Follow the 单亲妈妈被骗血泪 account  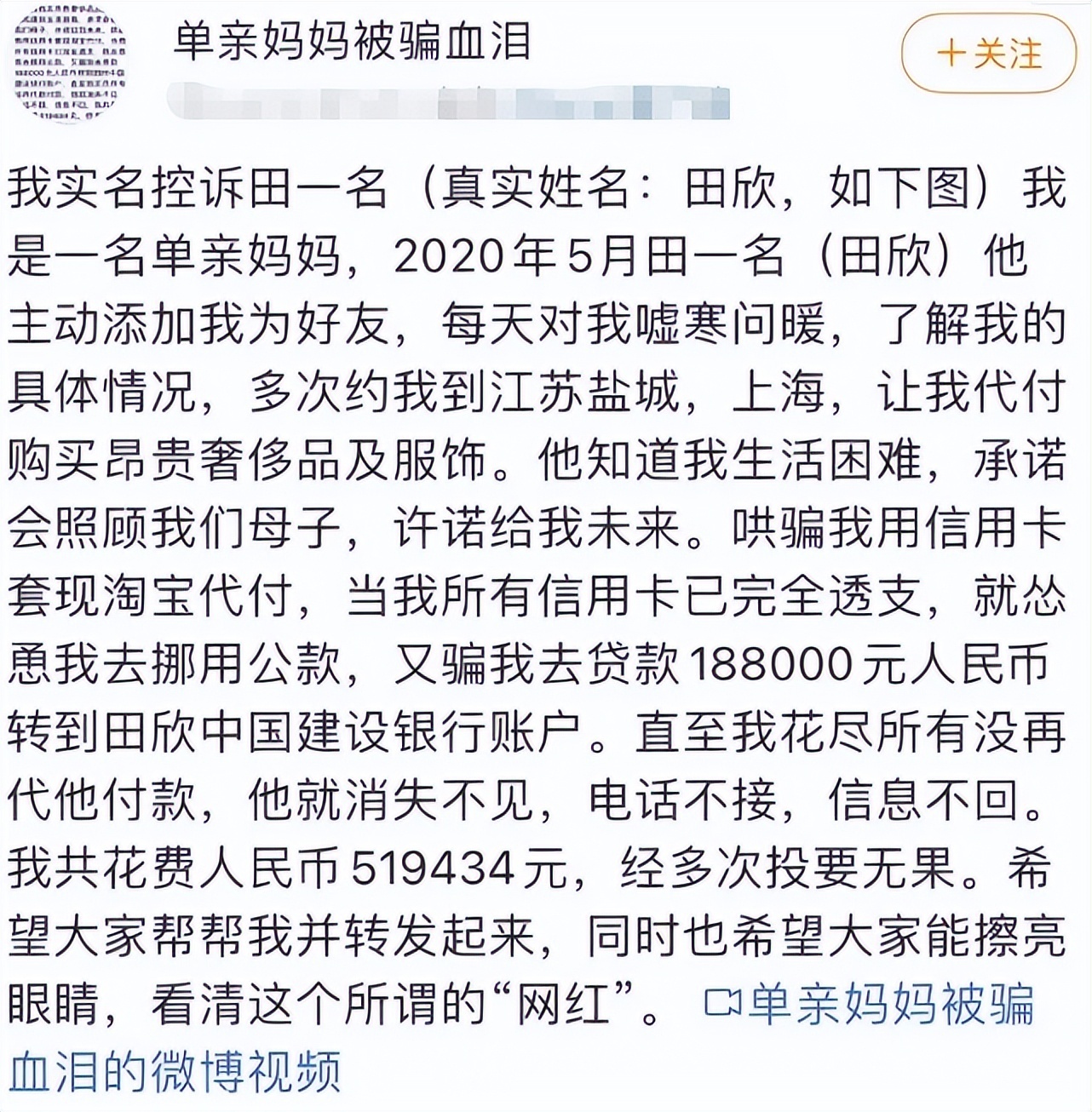point(988,55)
